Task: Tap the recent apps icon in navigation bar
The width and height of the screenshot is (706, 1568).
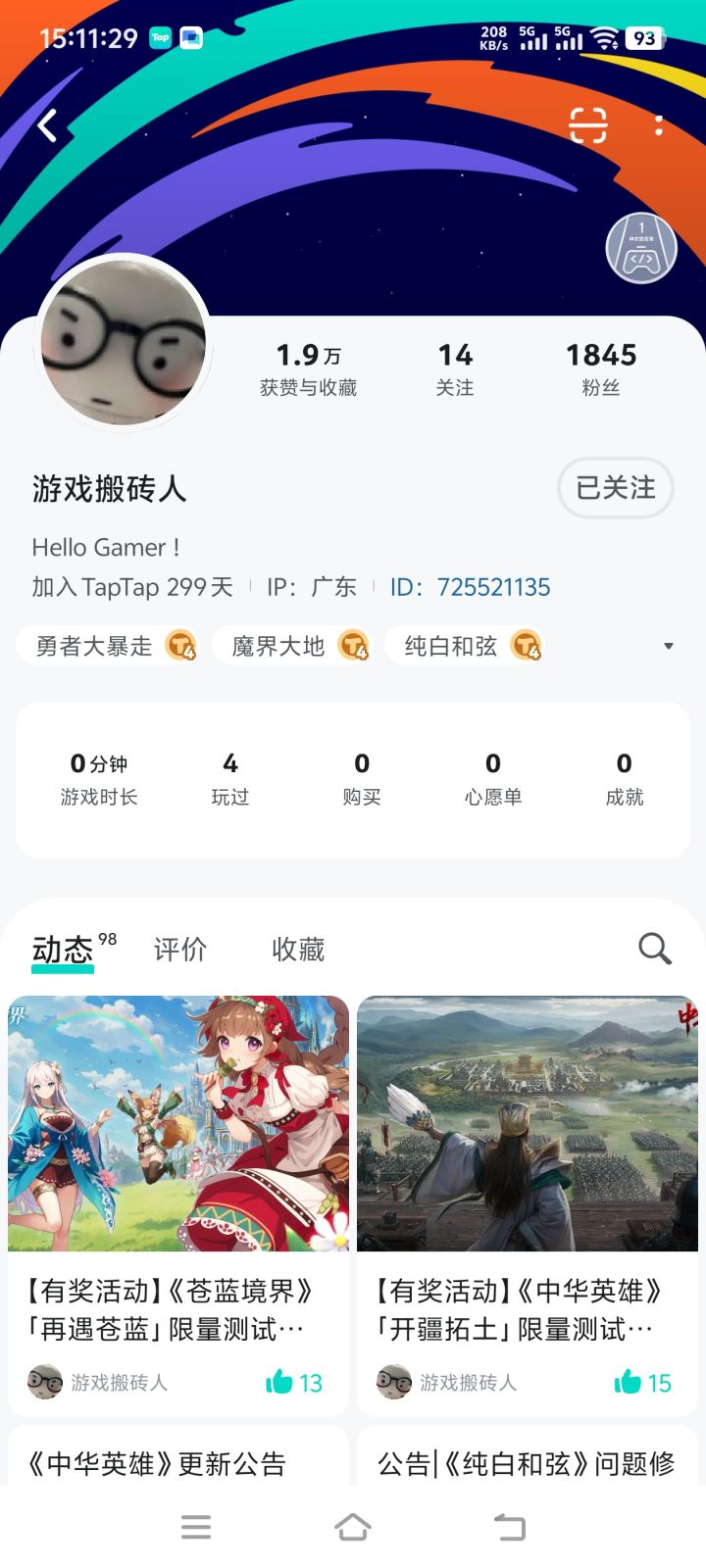Action: [x=196, y=1526]
